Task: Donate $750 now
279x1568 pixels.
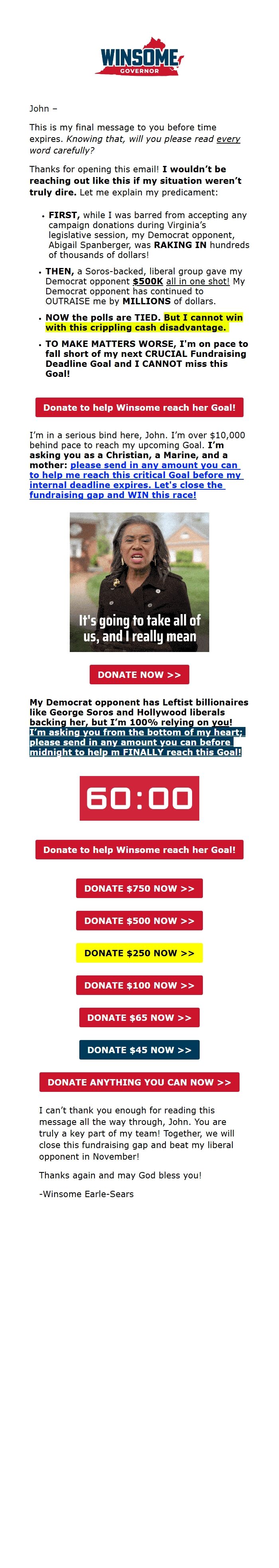Action: pos(139,888)
